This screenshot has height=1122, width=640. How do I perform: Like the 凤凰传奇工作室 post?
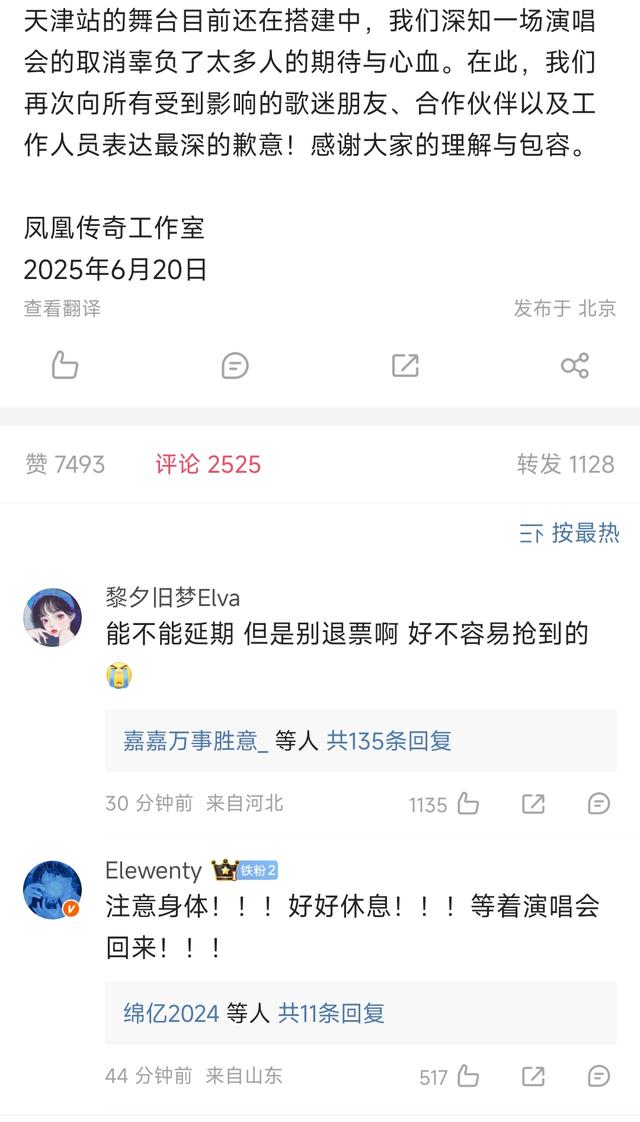click(65, 365)
